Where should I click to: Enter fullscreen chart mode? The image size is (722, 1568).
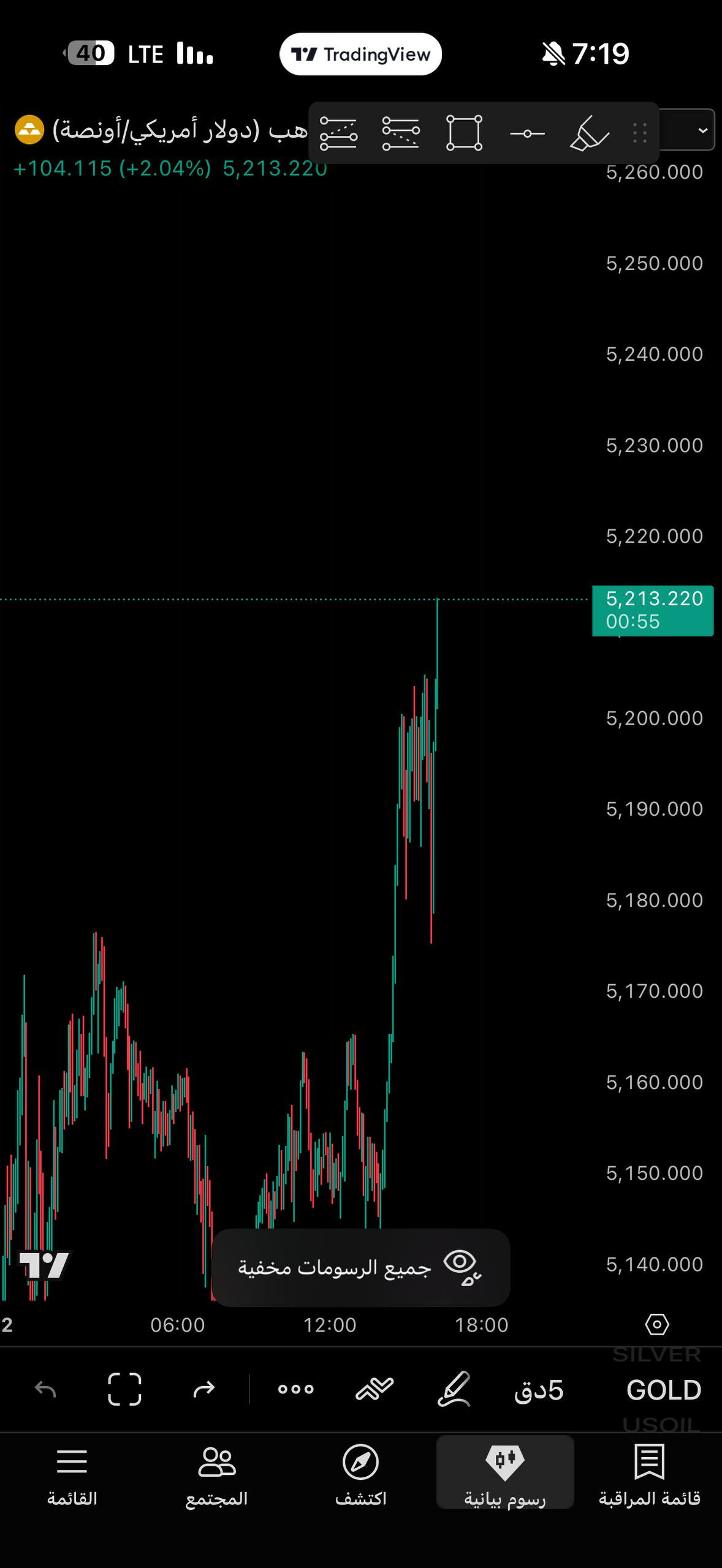(124, 1389)
